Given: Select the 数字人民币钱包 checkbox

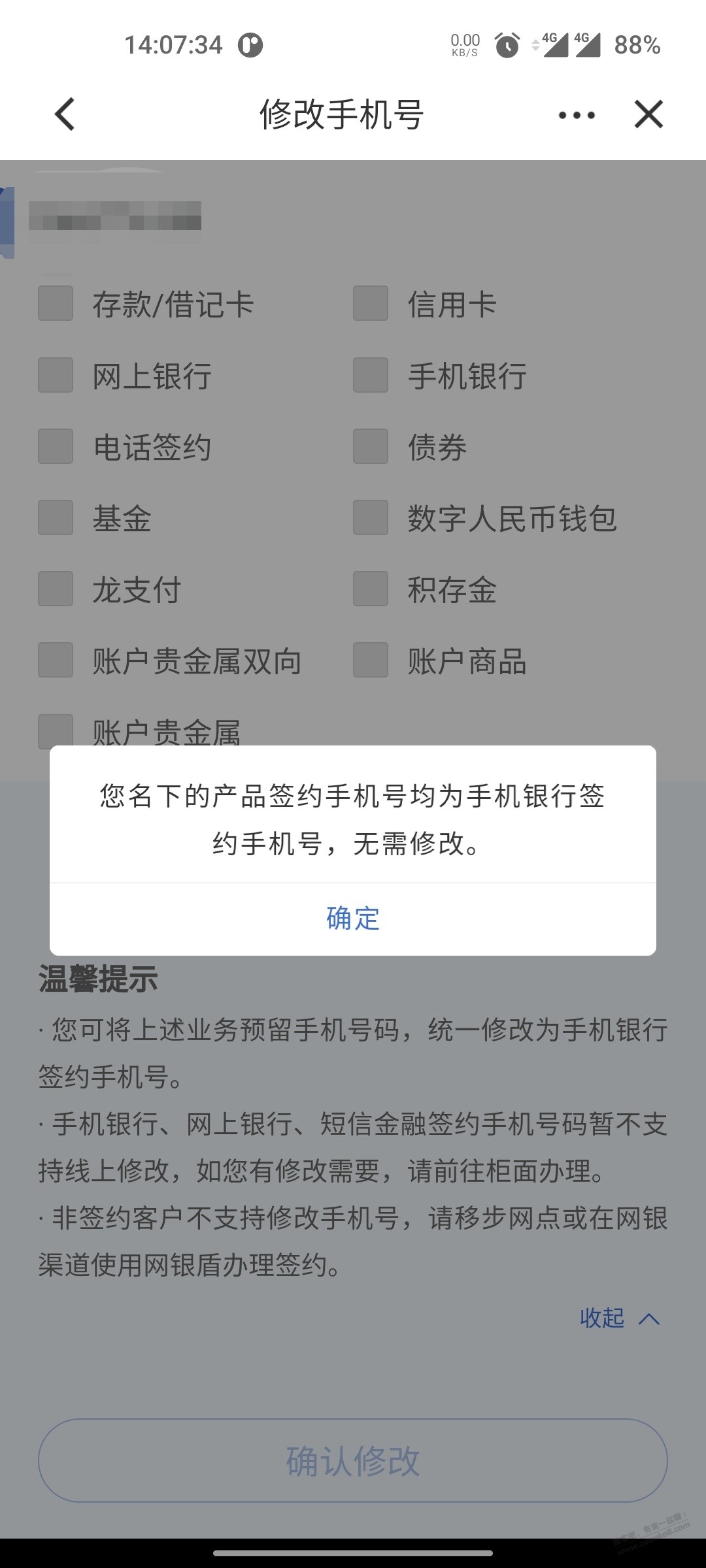Looking at the screenshot, I should (371, 518).
